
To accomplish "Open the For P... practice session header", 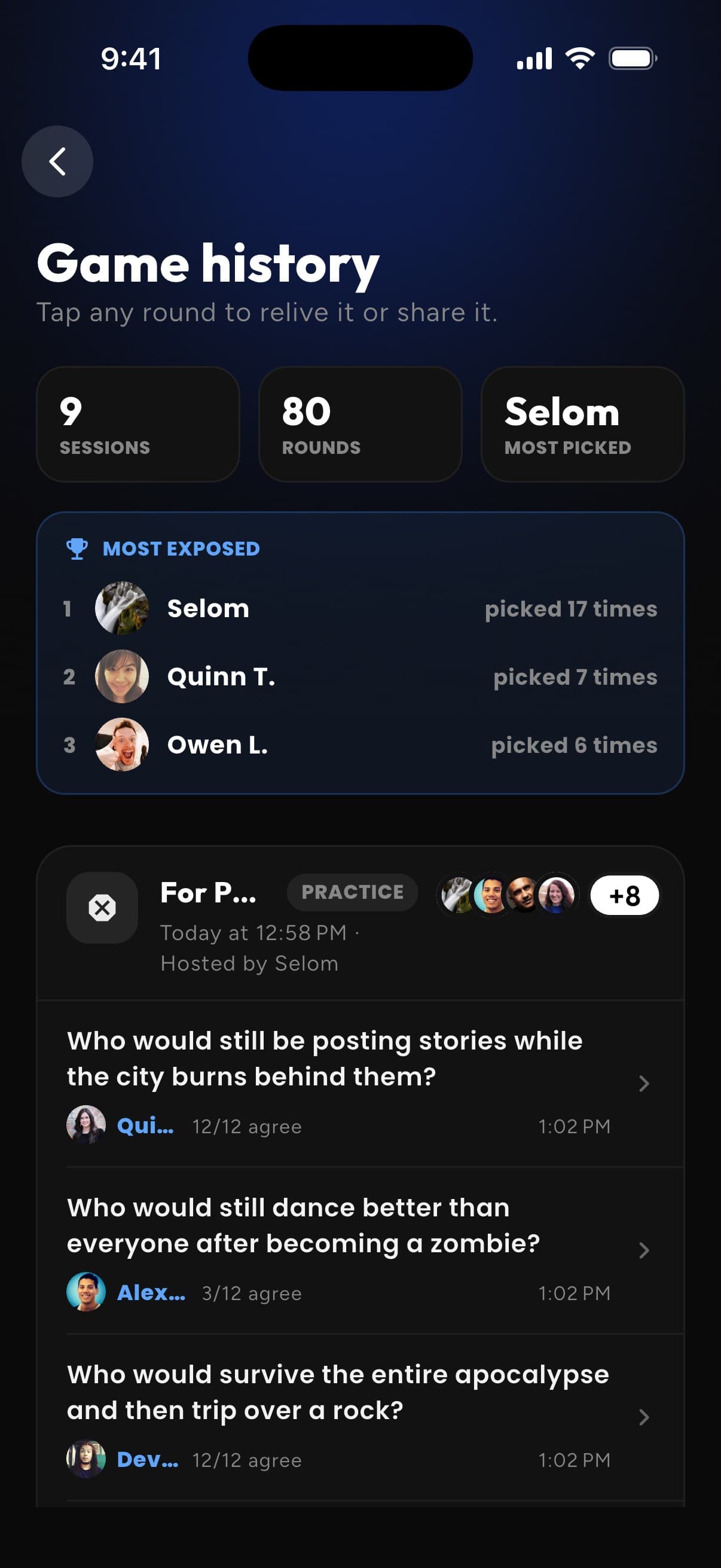I will pos(360,924).
